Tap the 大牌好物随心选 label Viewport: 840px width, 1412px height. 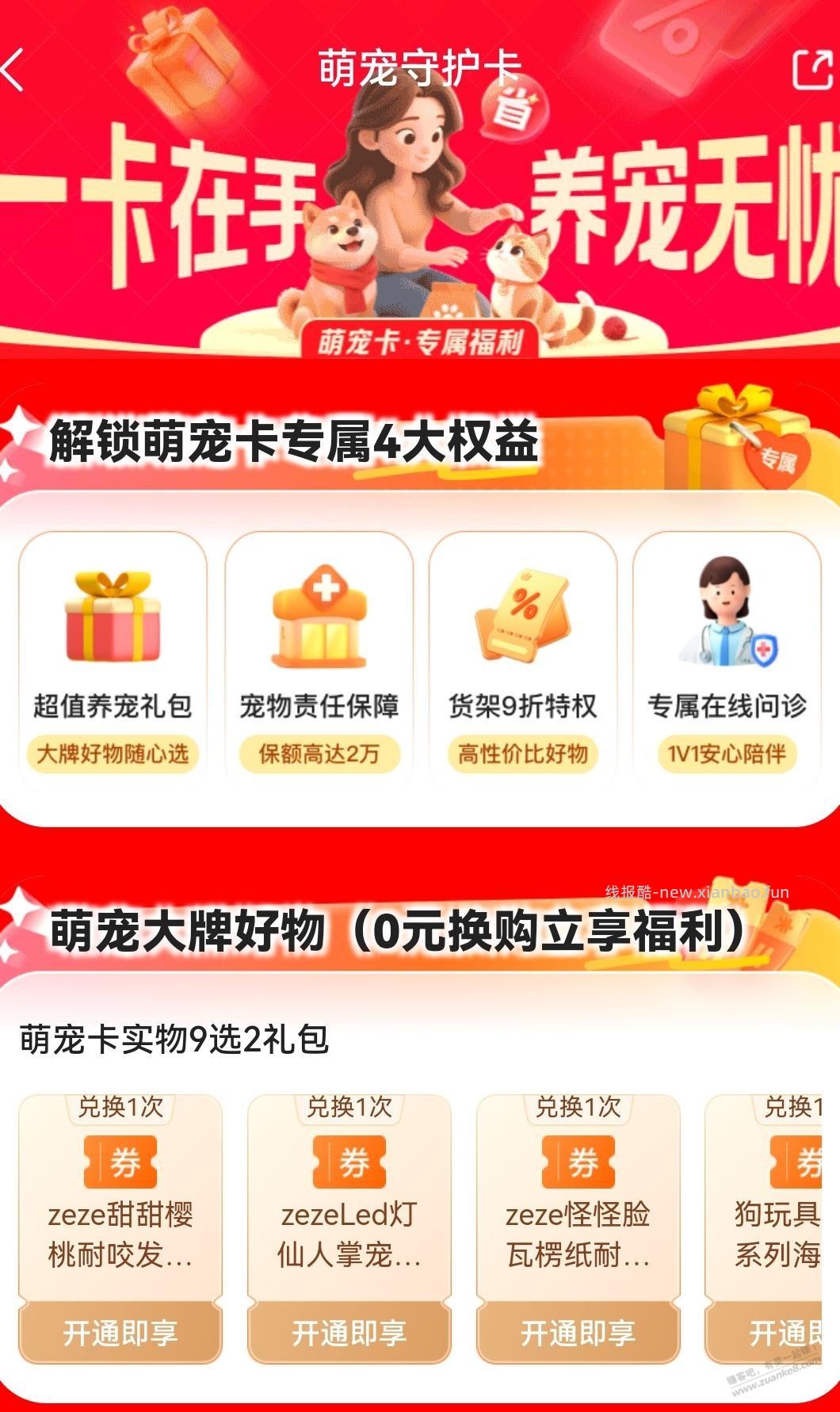pyautogui.click(x=113, y=755)
